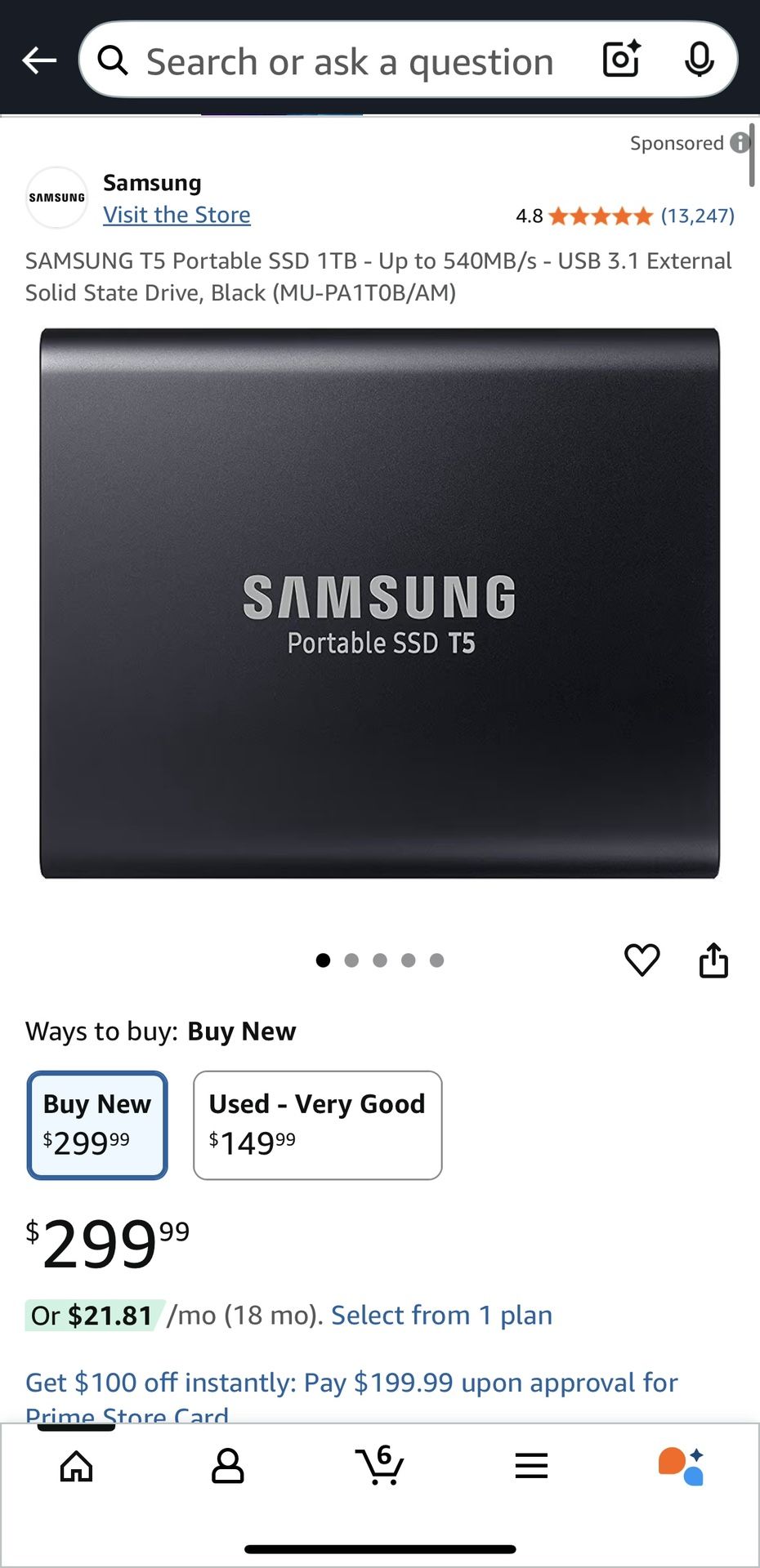Open Select from 1 plan link
Image resolution: width=760 pixels, height=1568 pixels.
coord(441,1315)
